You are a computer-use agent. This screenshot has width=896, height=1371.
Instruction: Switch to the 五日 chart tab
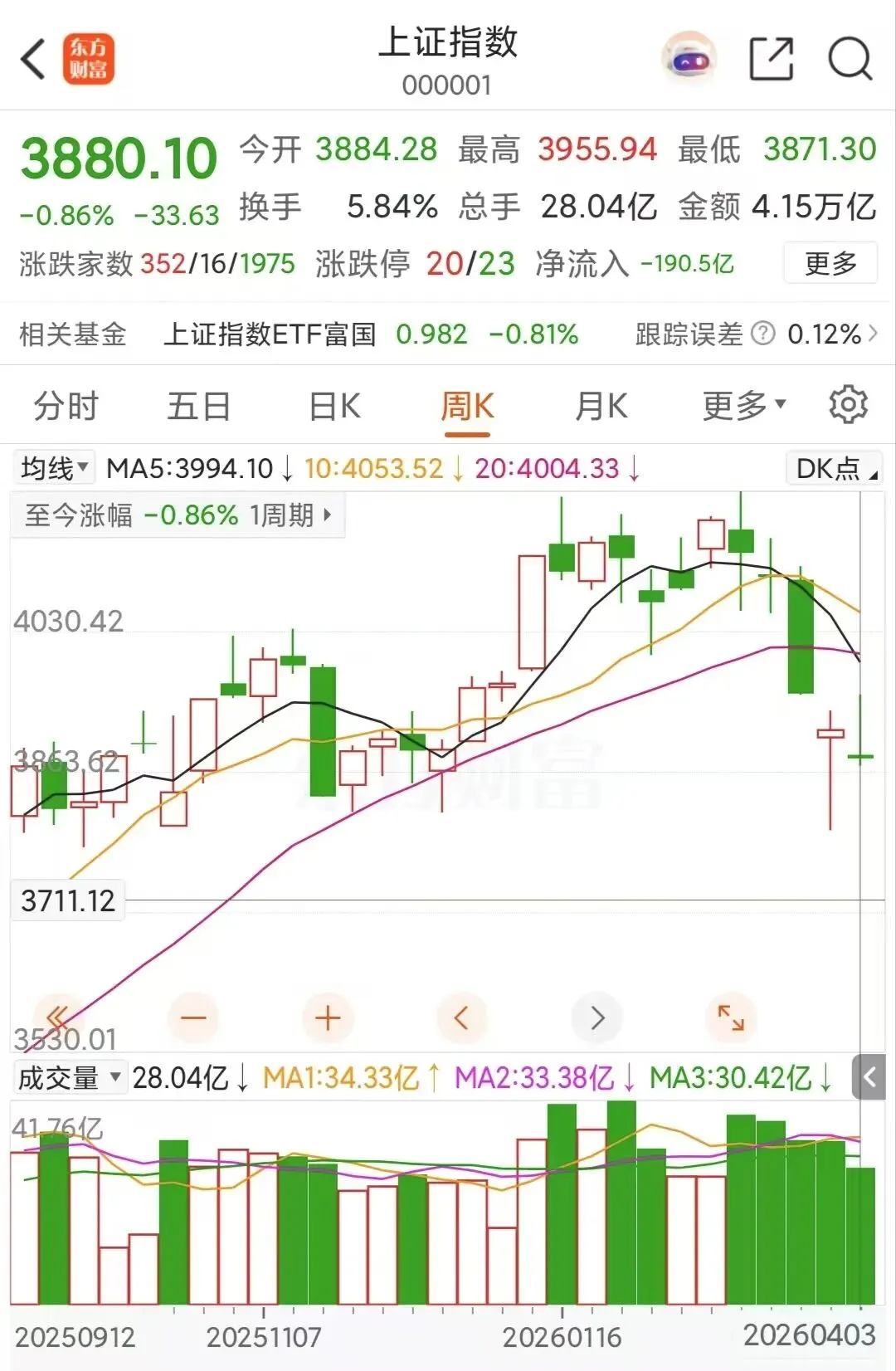click(199, 407)
